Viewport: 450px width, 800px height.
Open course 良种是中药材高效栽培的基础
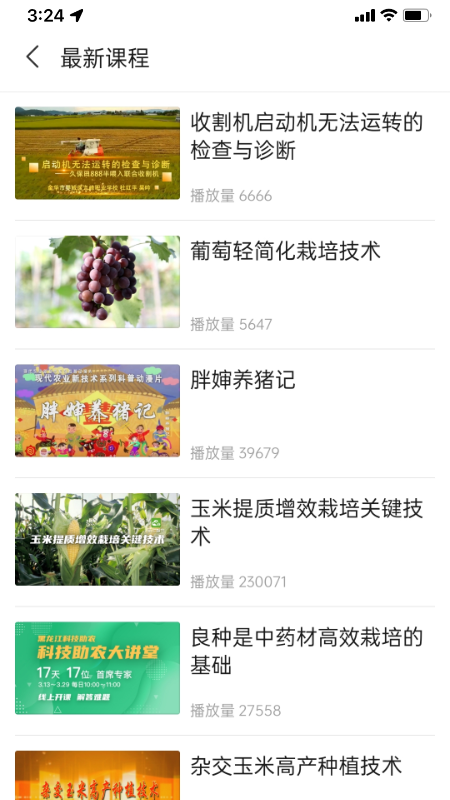[225, 670]
